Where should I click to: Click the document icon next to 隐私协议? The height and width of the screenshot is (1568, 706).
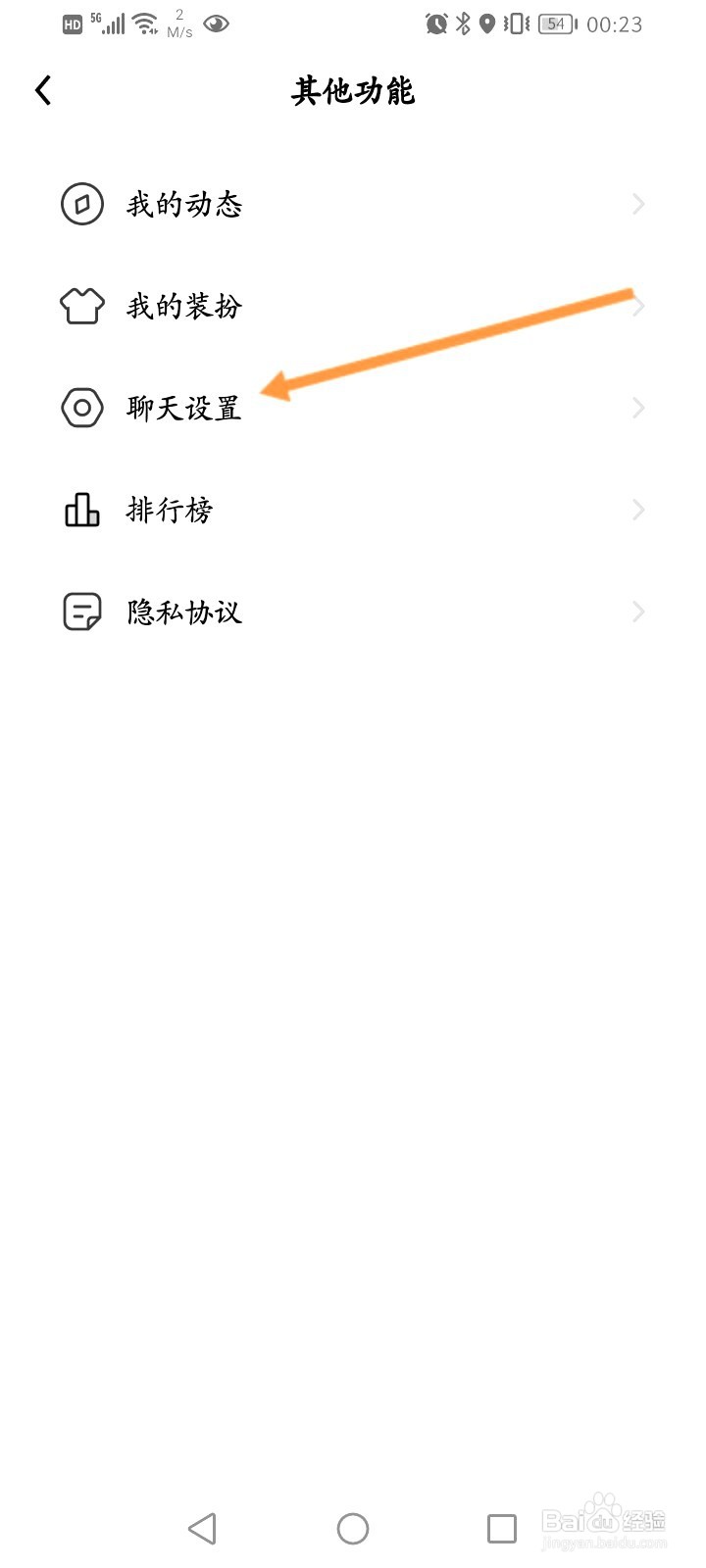point(82,612)
